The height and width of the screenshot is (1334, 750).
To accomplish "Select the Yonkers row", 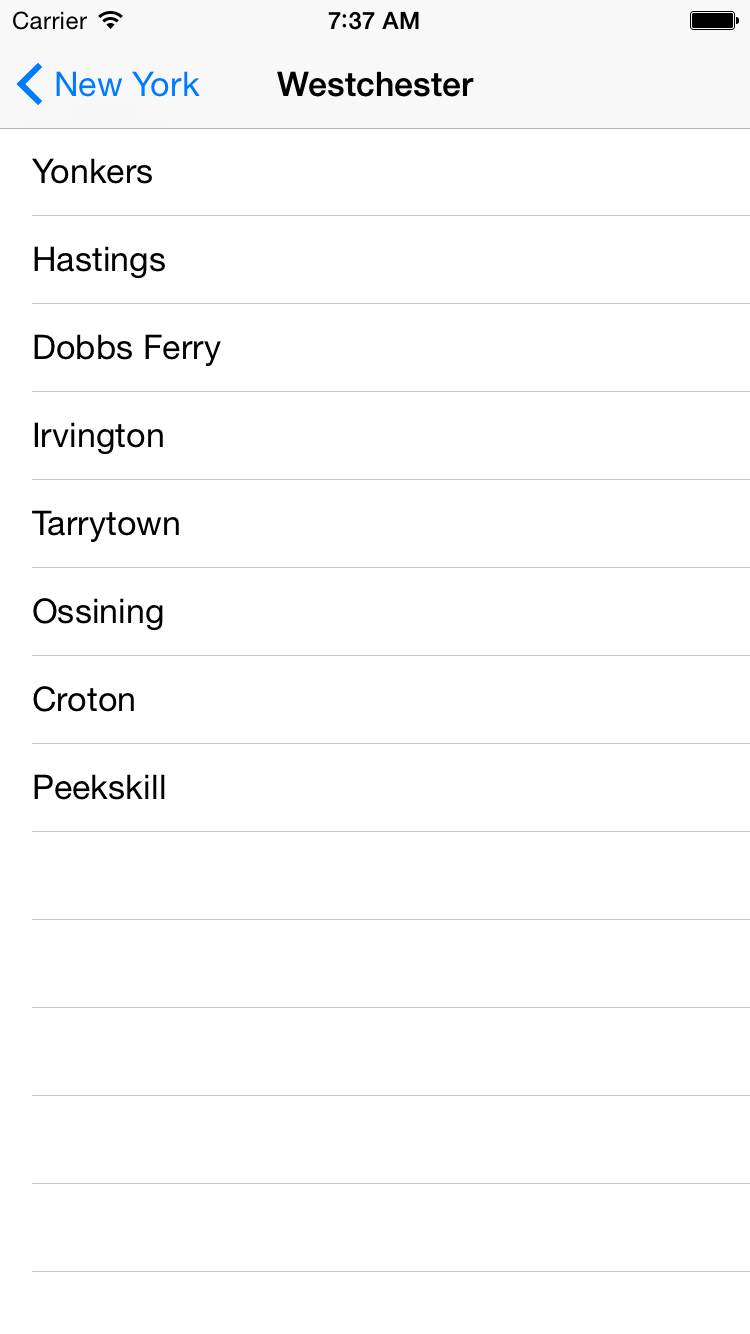I will pyautogui.click(x=375, y=172).
